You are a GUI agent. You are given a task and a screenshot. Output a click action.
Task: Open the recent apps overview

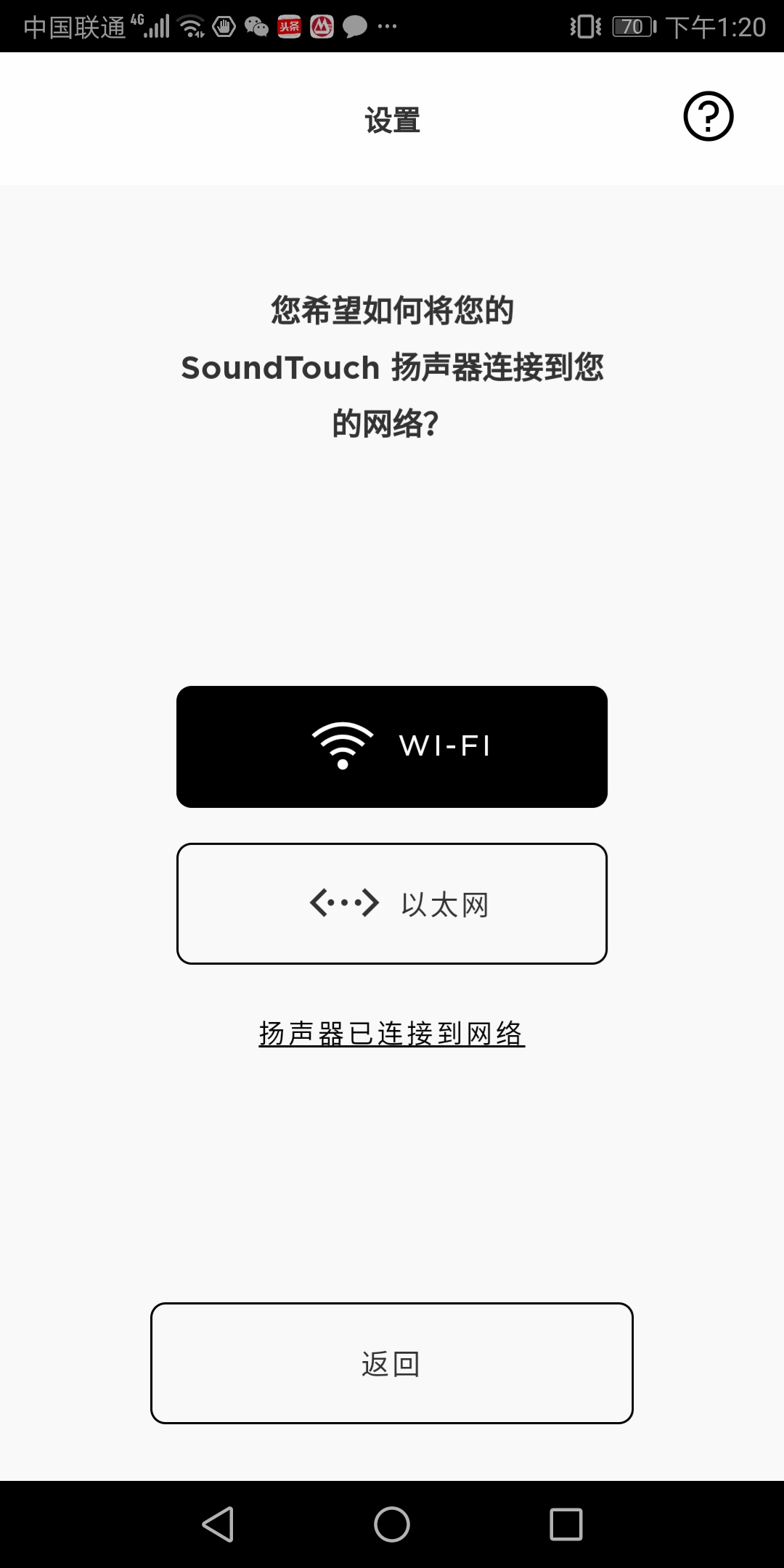click(566, 1524)
